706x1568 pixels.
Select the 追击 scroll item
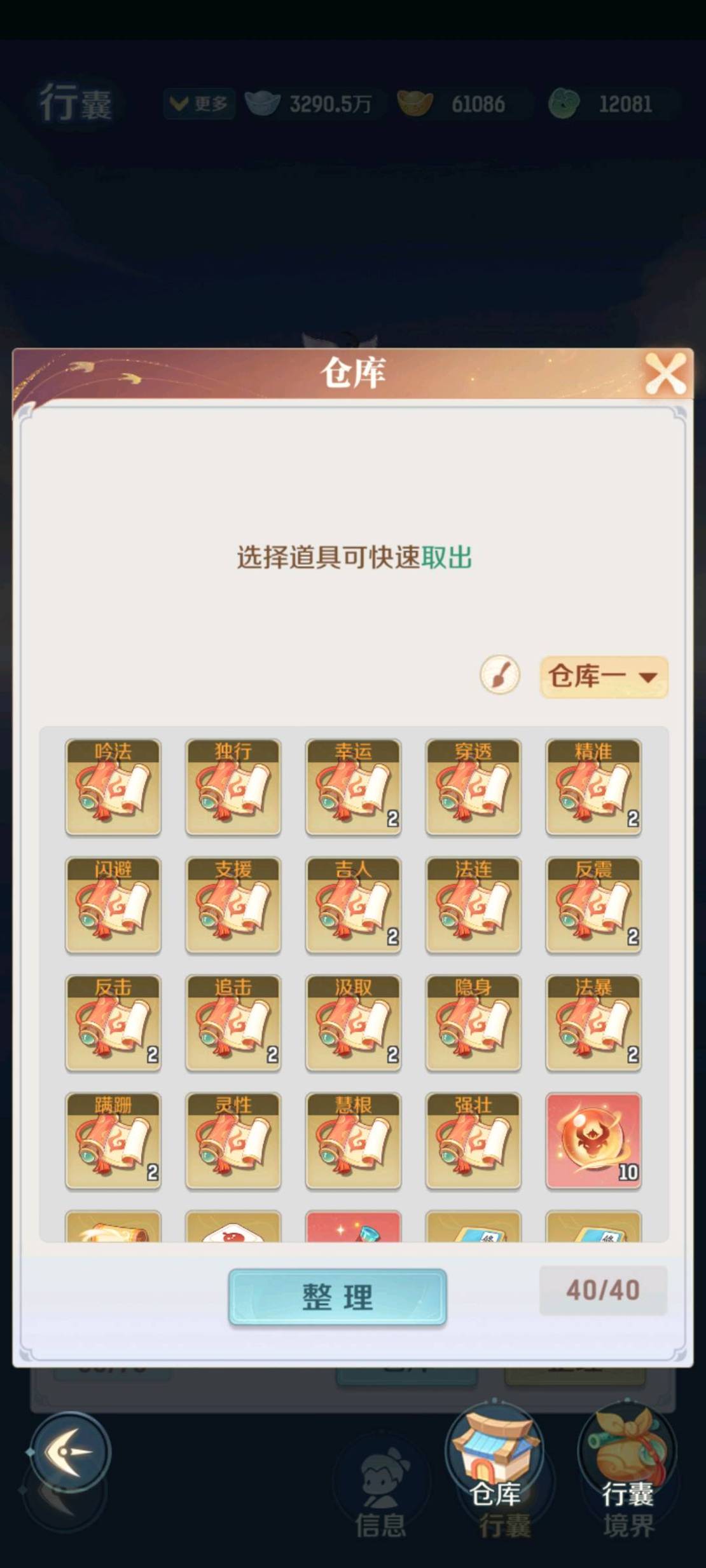click(233, 1023)
